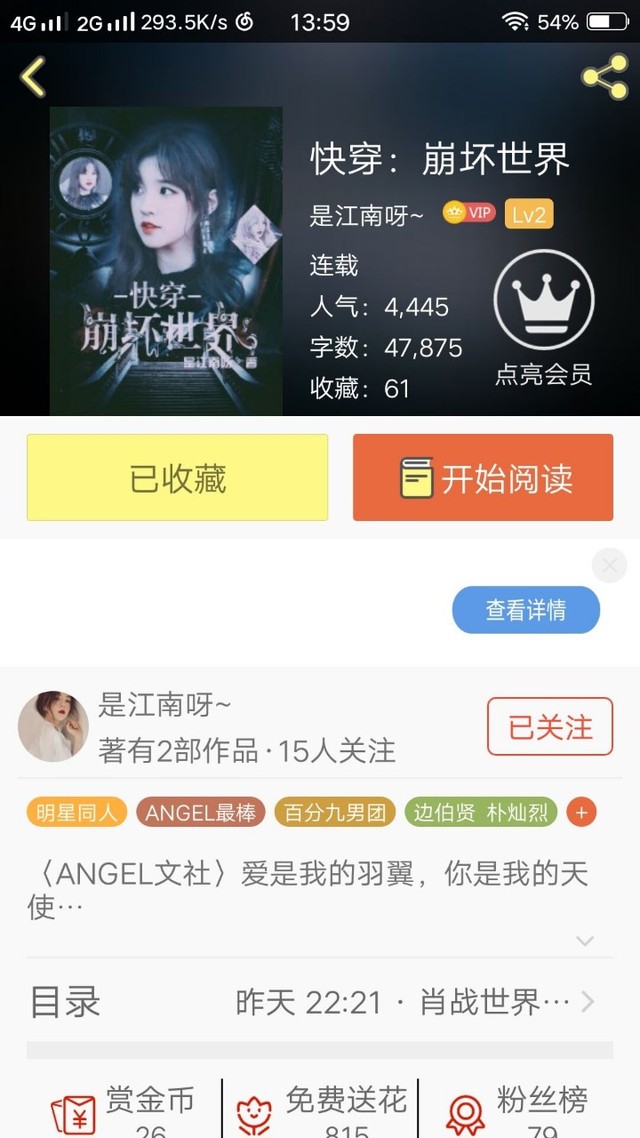This screenshot has height=1138, width=640.
Task: Tap the 已收藏 button
Action: (177, 478)
